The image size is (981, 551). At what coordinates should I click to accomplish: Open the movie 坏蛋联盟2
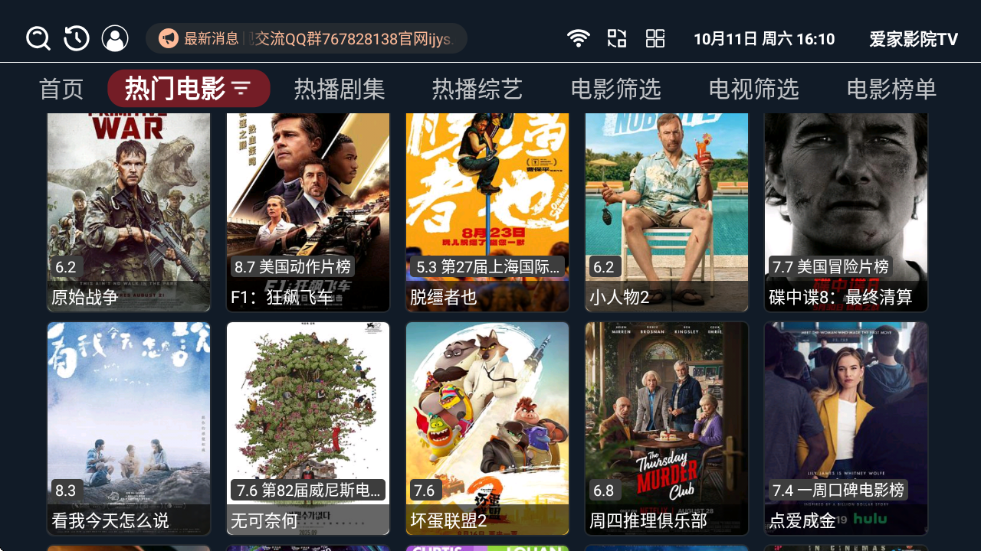[487, 428]
